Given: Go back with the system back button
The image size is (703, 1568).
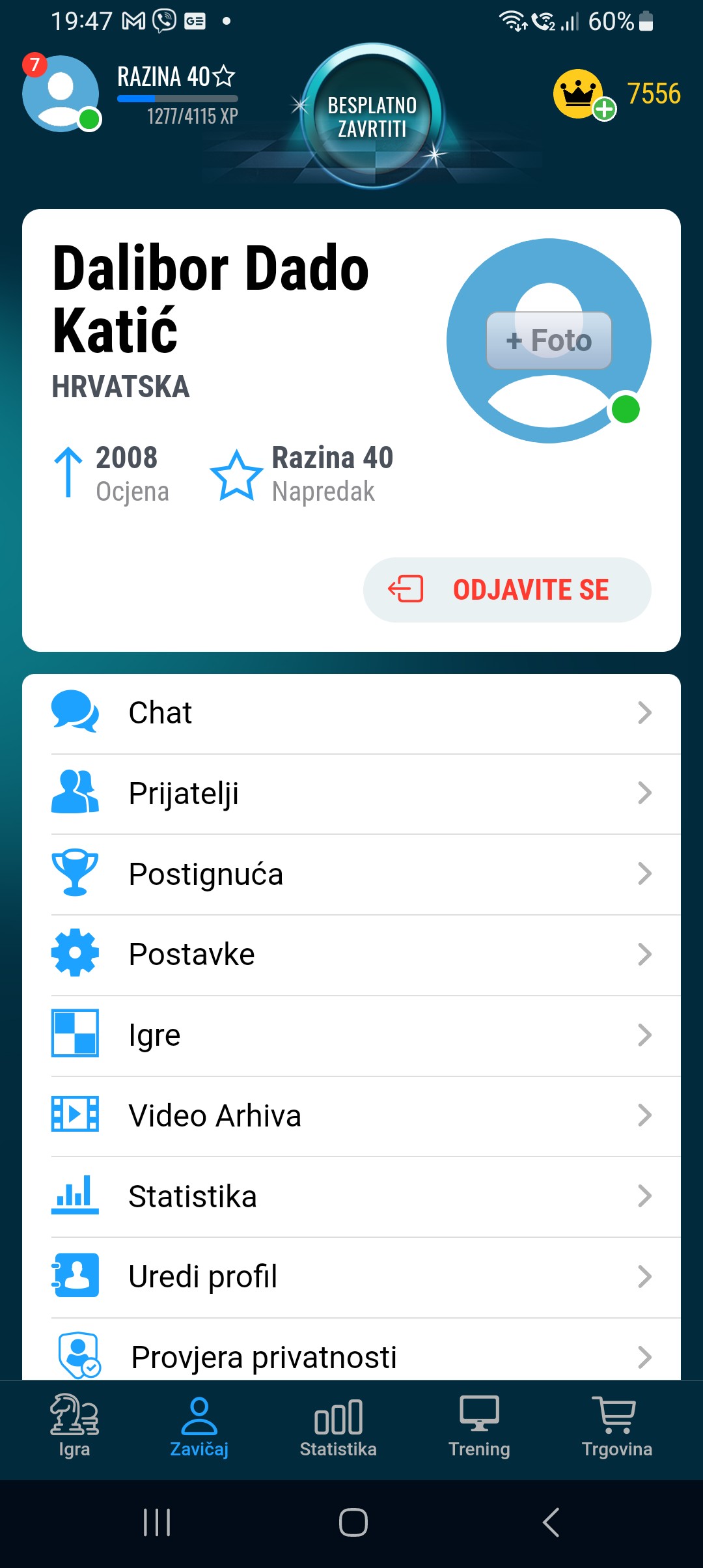Looking at the screenshot, I should [x=551, y=1522].
